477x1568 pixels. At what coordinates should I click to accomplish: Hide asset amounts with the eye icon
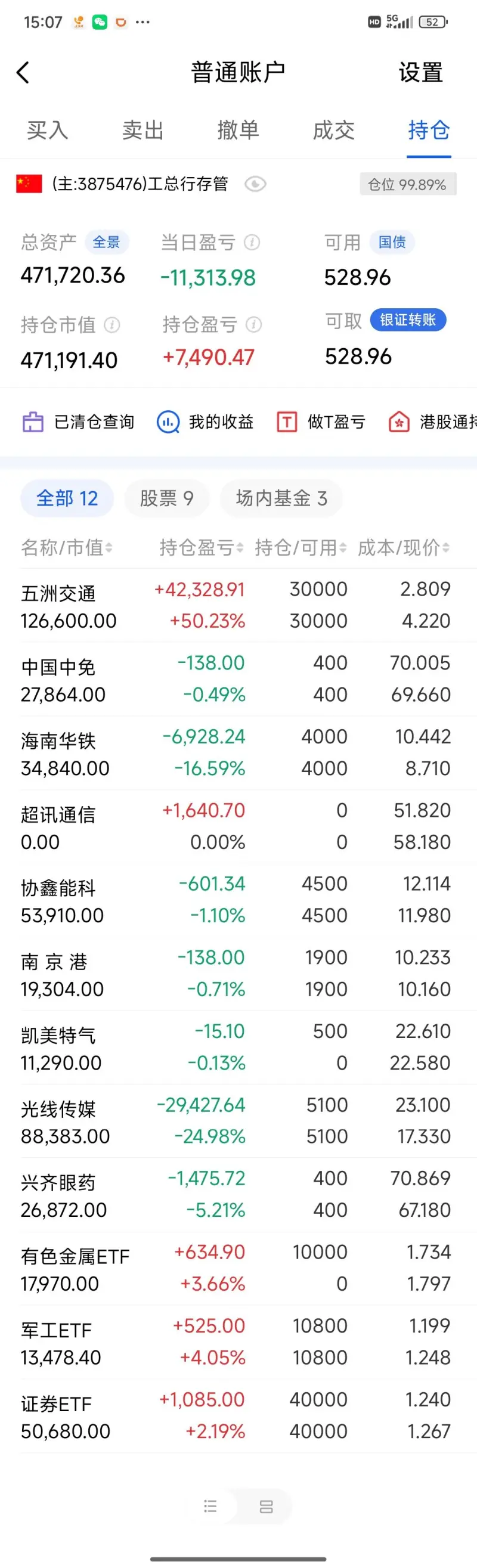click(255, 184)
